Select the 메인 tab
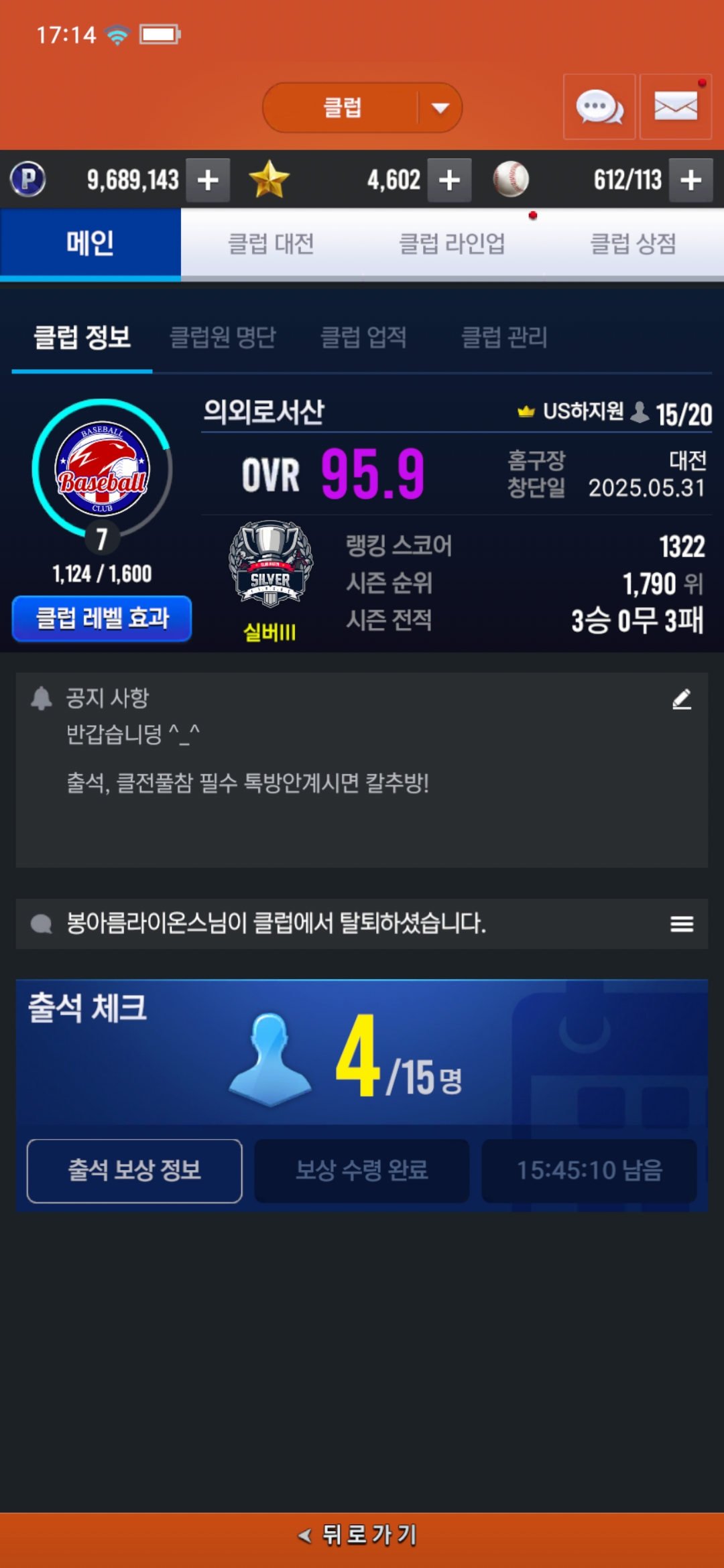 [90, 244]
